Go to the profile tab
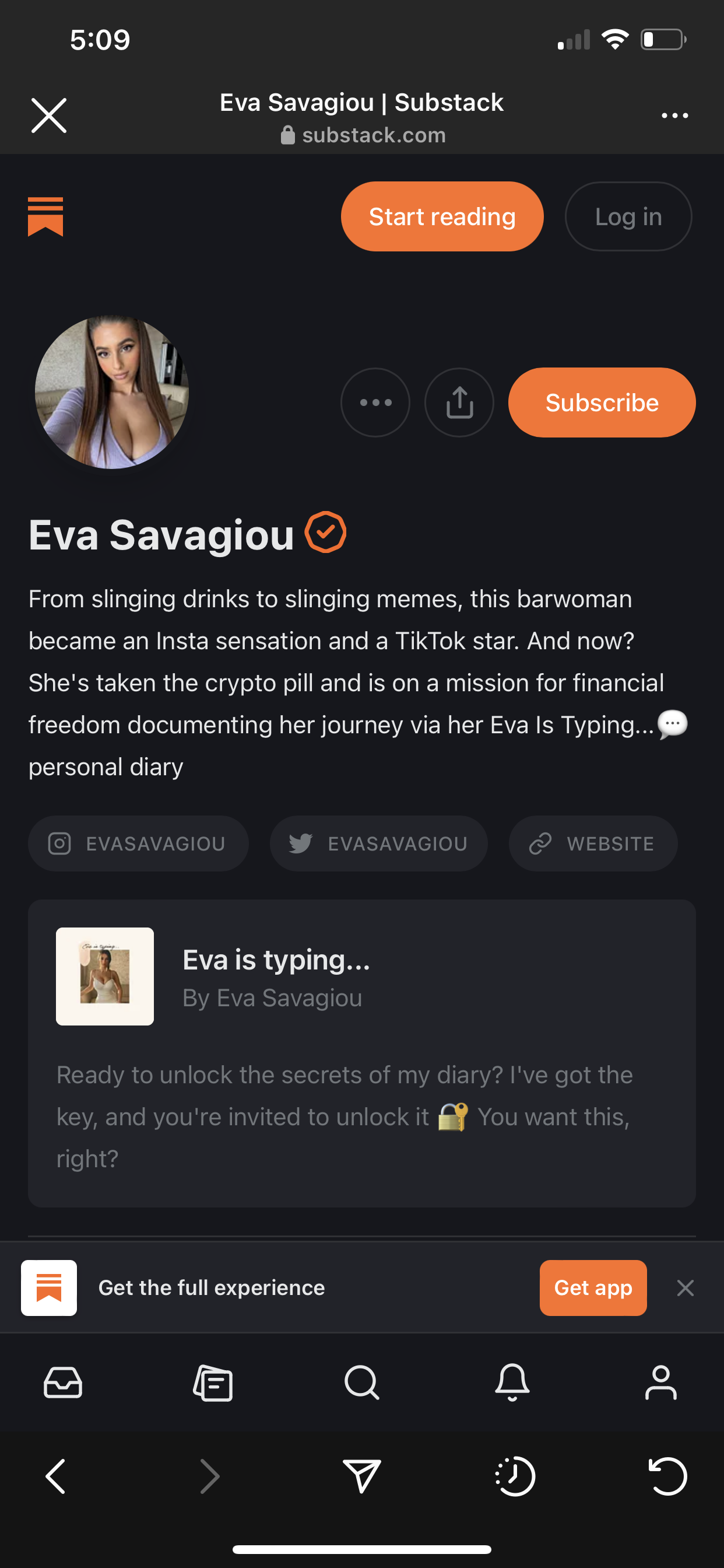The width and height of the screenshot is (724, 1568). point(660,1382)
